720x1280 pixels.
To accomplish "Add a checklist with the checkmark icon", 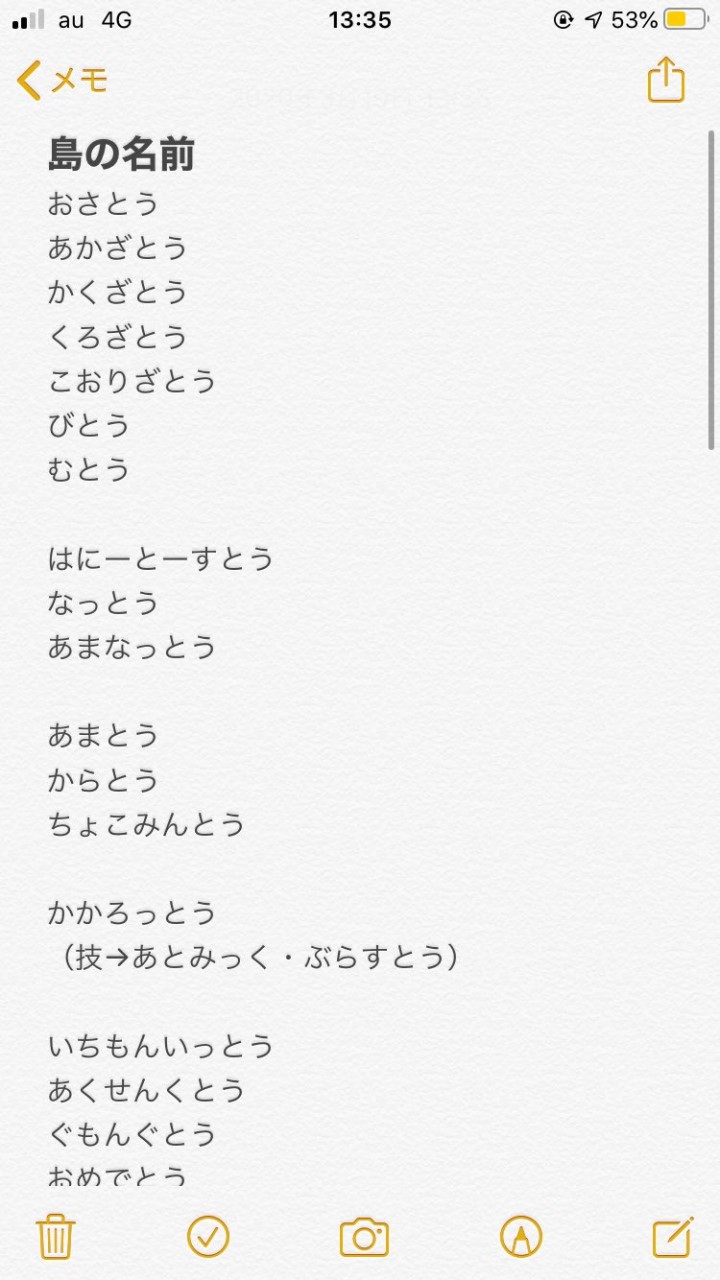I will point(208,1237).
